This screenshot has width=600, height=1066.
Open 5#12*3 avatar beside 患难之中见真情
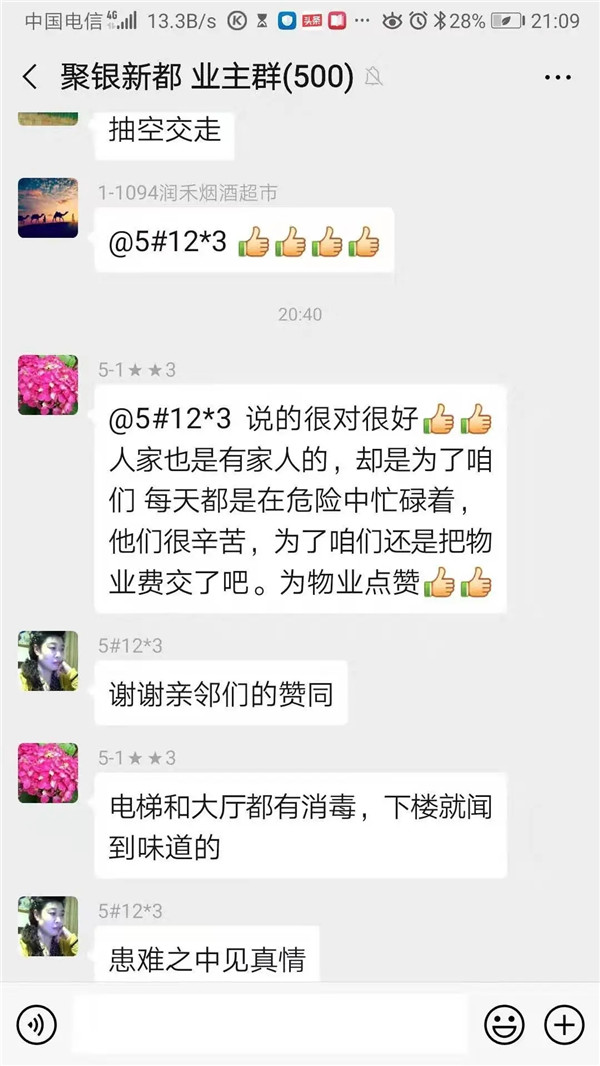pyautogui.click(x=48, y=926)
